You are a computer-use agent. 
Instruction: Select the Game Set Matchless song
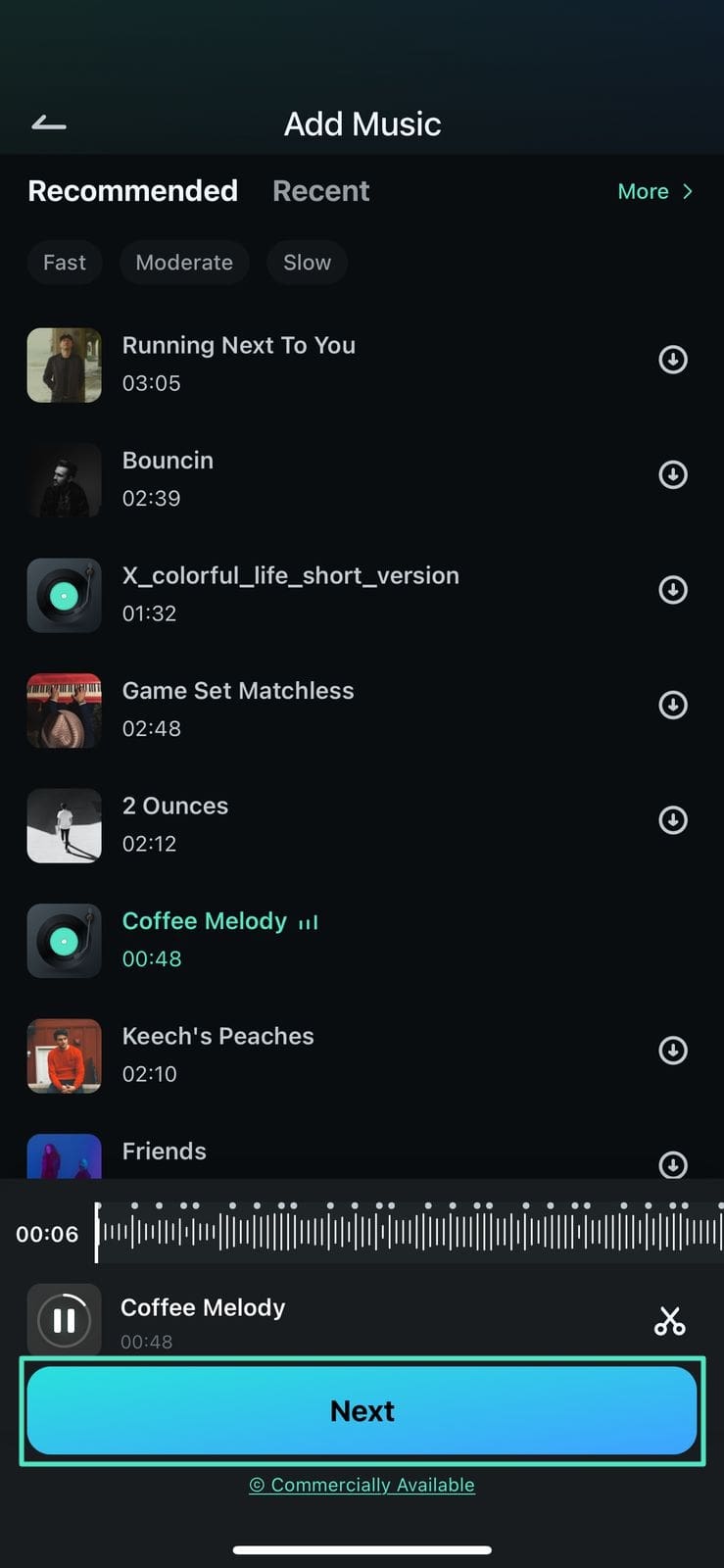click(238, 708)
